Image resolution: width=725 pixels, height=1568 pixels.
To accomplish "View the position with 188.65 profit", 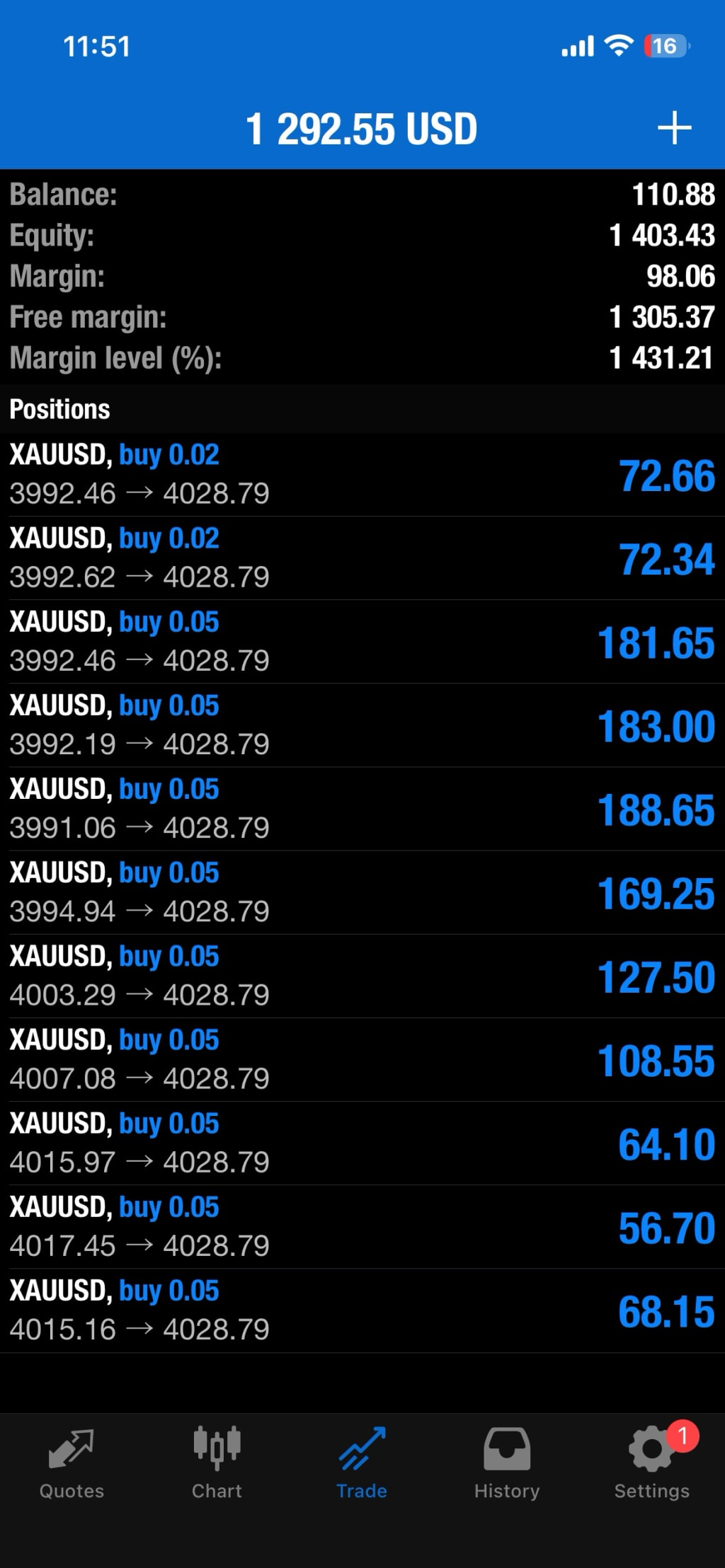I will coord(362,808).
